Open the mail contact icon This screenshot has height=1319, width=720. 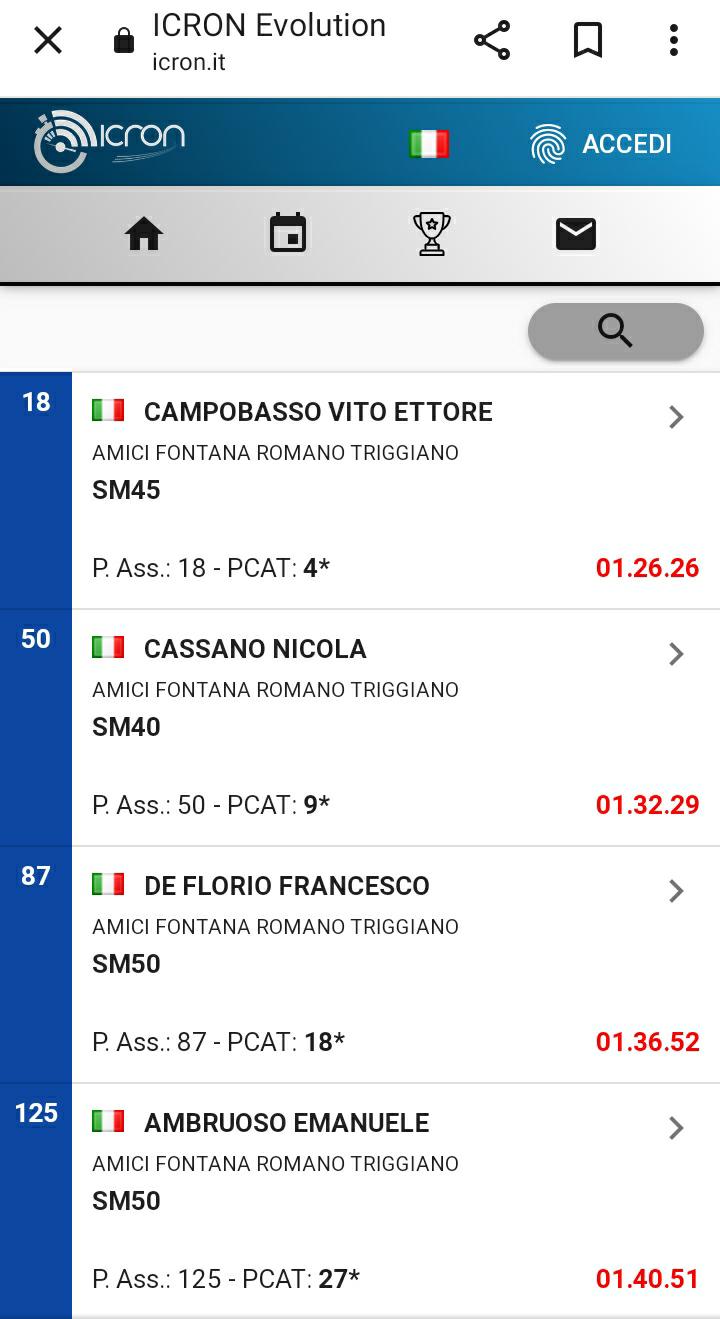(576, 234)
